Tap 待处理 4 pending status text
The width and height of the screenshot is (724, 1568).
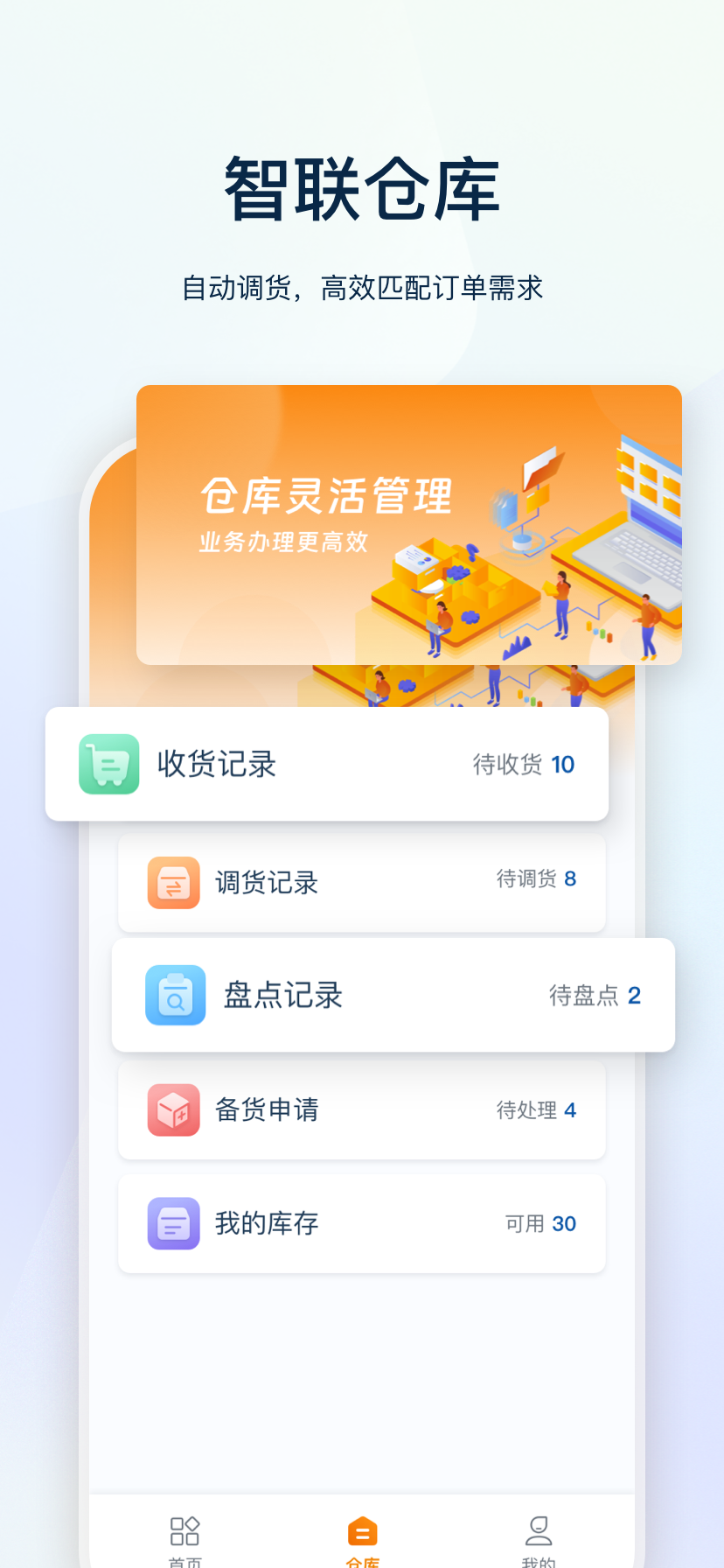[x=534, y=1110]
